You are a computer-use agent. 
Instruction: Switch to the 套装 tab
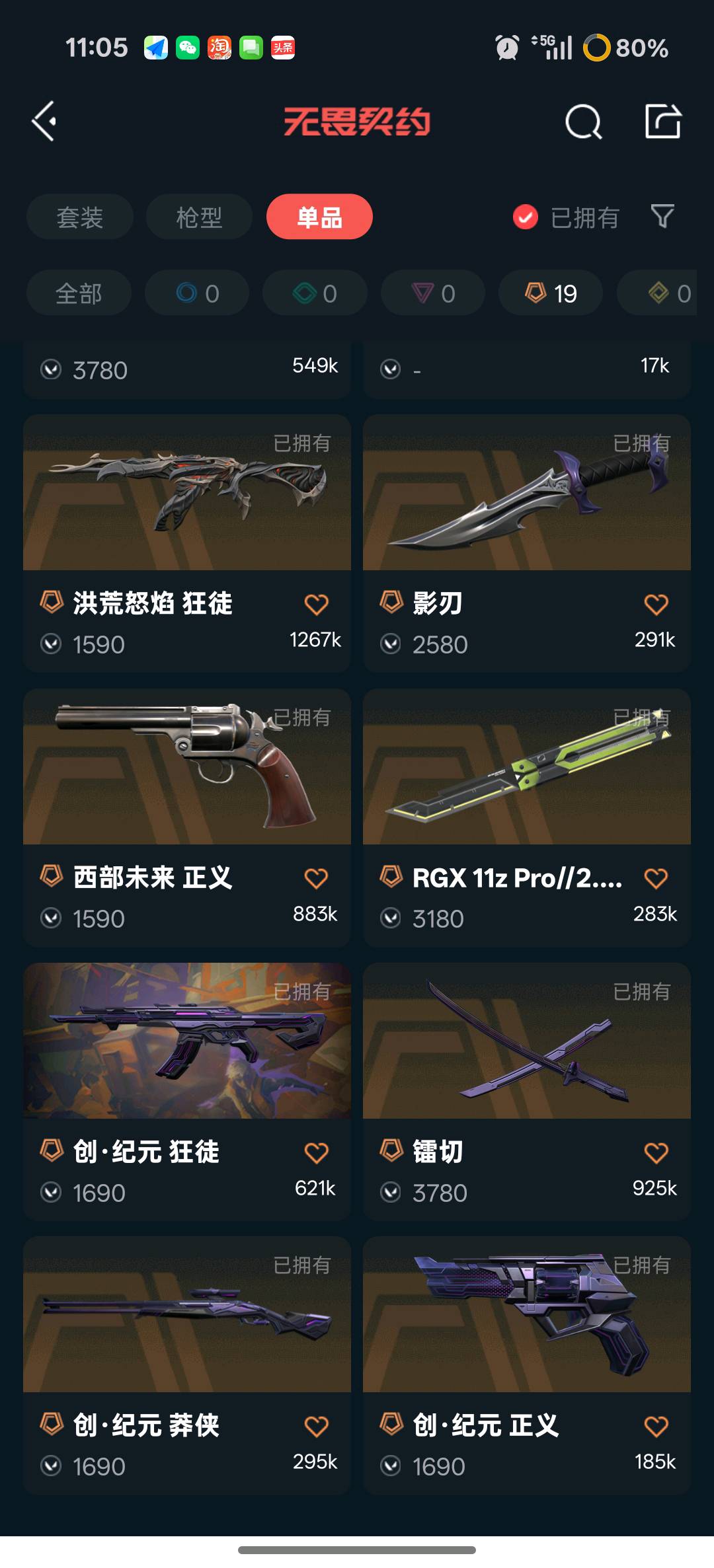80,217
